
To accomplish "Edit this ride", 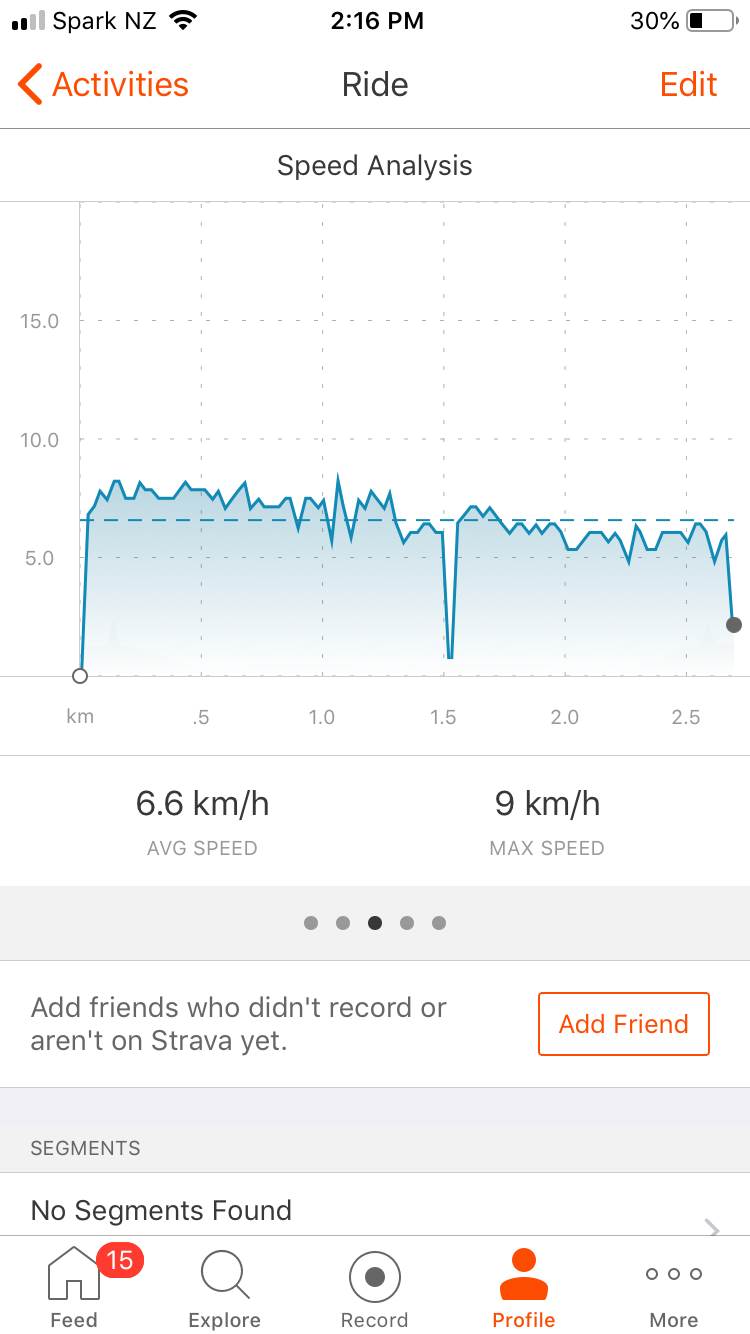I will point(688,85).
